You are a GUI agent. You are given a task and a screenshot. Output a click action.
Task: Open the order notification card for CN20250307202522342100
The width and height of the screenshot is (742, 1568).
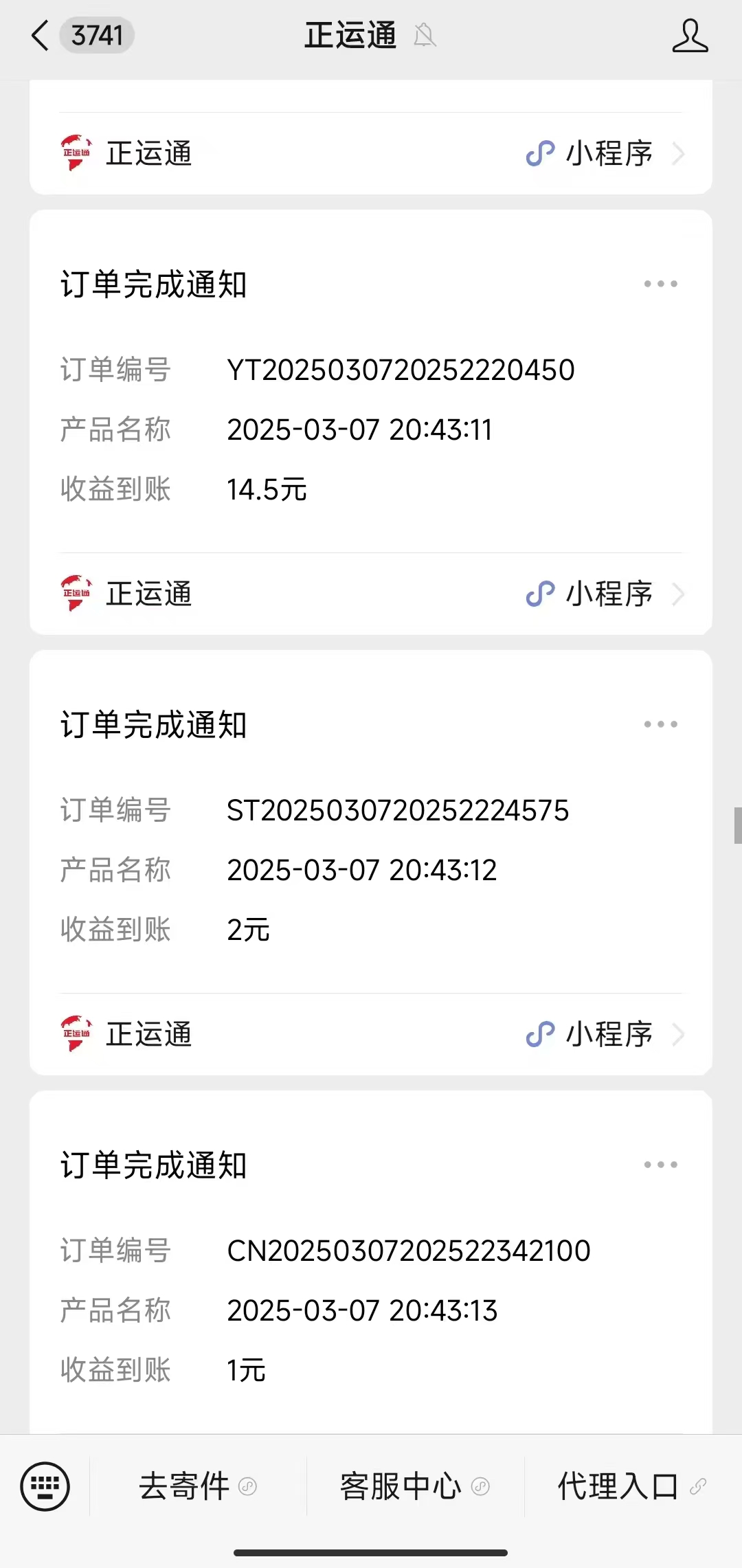coord(371,1262)
